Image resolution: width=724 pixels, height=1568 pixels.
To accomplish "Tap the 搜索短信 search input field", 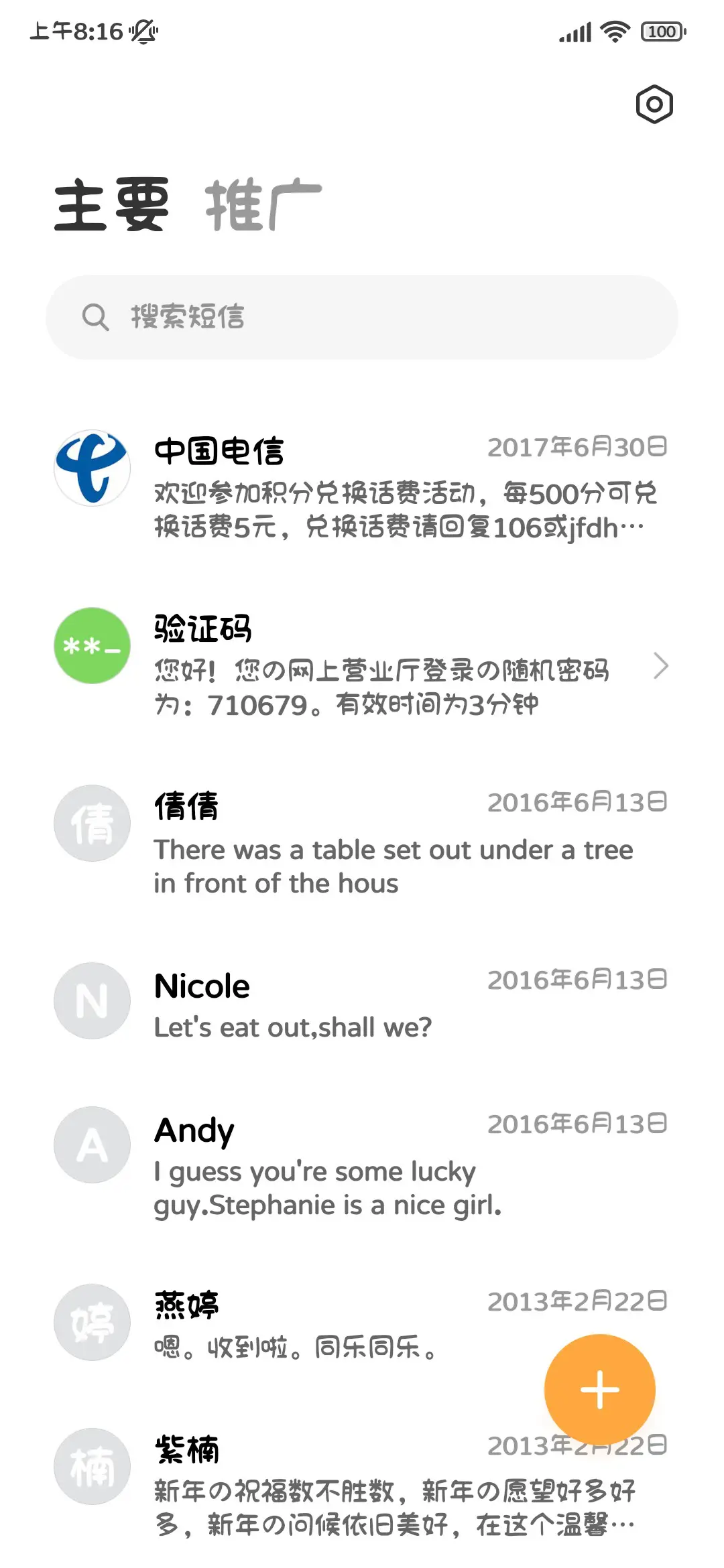I will point(362,317).
